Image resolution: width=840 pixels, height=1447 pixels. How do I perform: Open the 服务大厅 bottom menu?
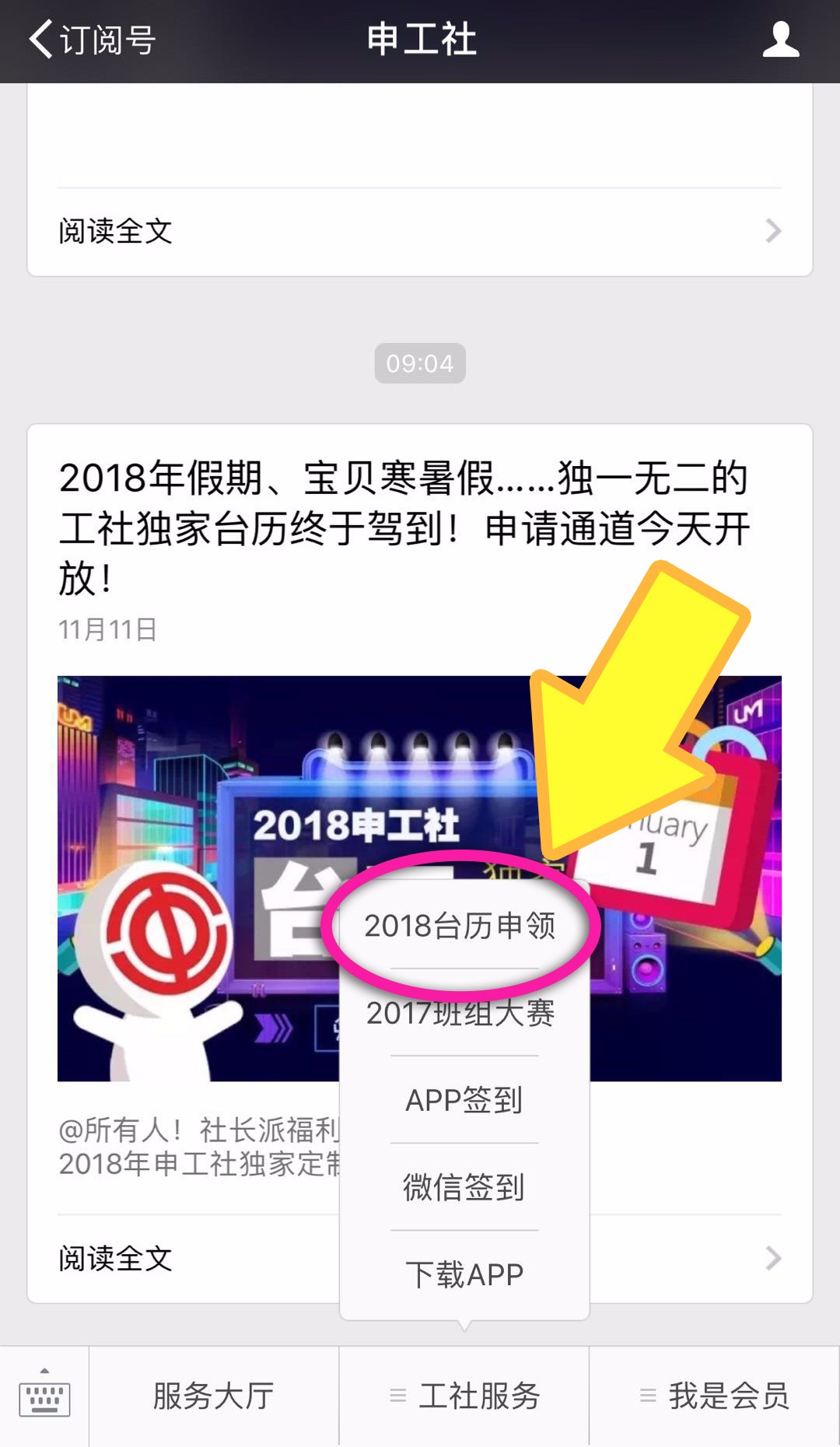point(214,1396)
